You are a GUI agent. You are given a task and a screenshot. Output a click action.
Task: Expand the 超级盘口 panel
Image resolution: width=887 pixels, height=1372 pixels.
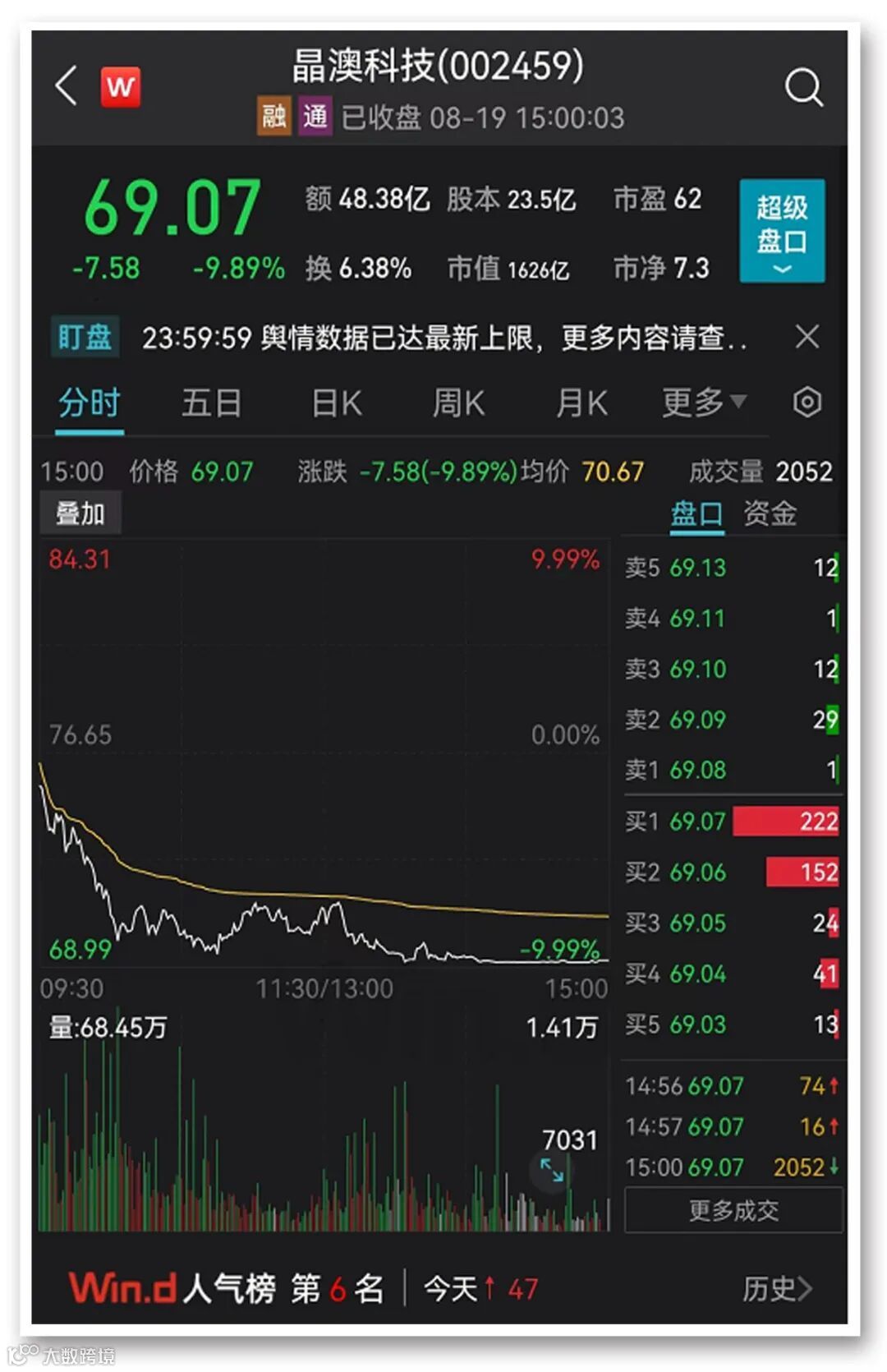pyautogui.click(x=781, y=231)
